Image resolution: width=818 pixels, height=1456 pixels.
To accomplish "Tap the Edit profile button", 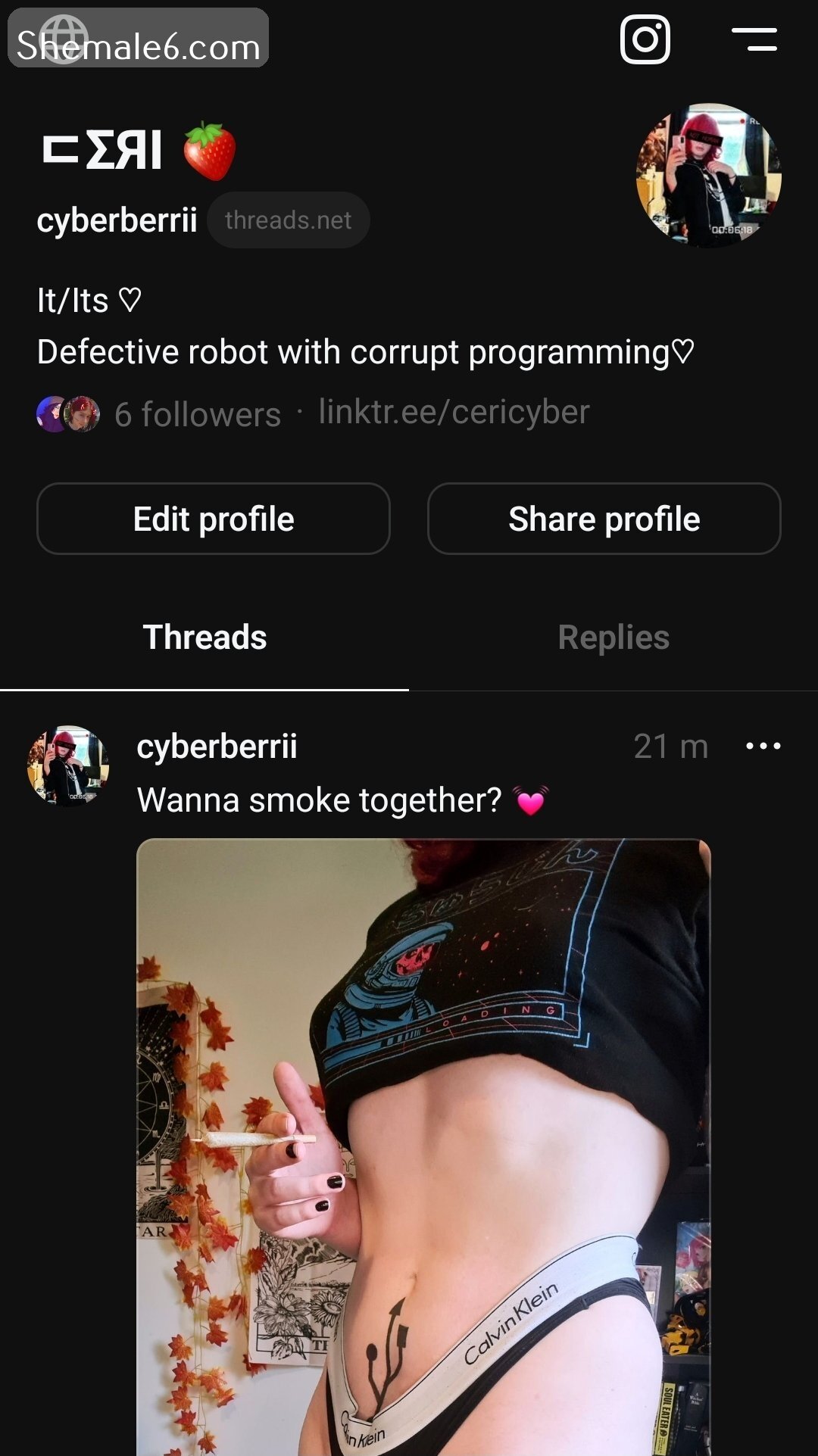I will [214, 519].
